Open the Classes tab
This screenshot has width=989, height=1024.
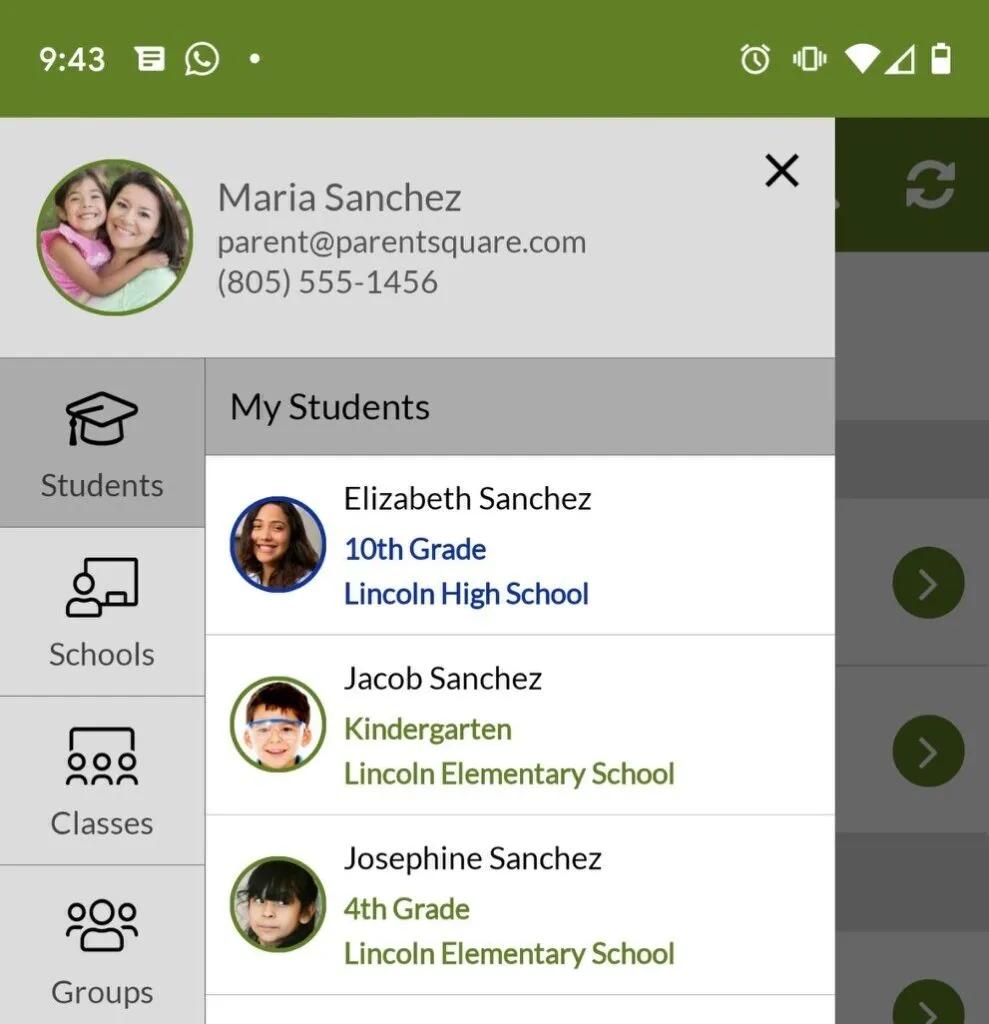point(102,781)
